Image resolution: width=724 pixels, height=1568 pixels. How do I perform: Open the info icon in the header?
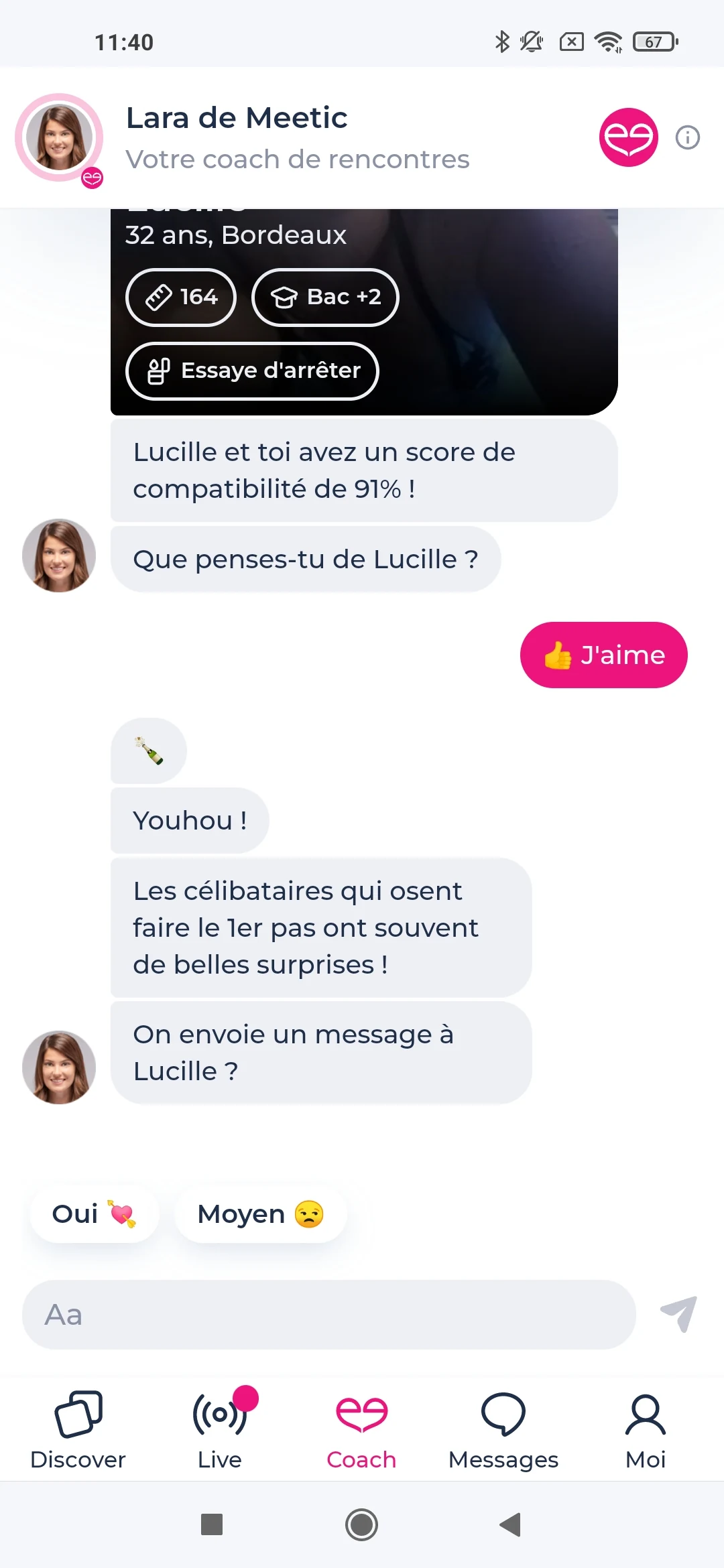point(687,137)
